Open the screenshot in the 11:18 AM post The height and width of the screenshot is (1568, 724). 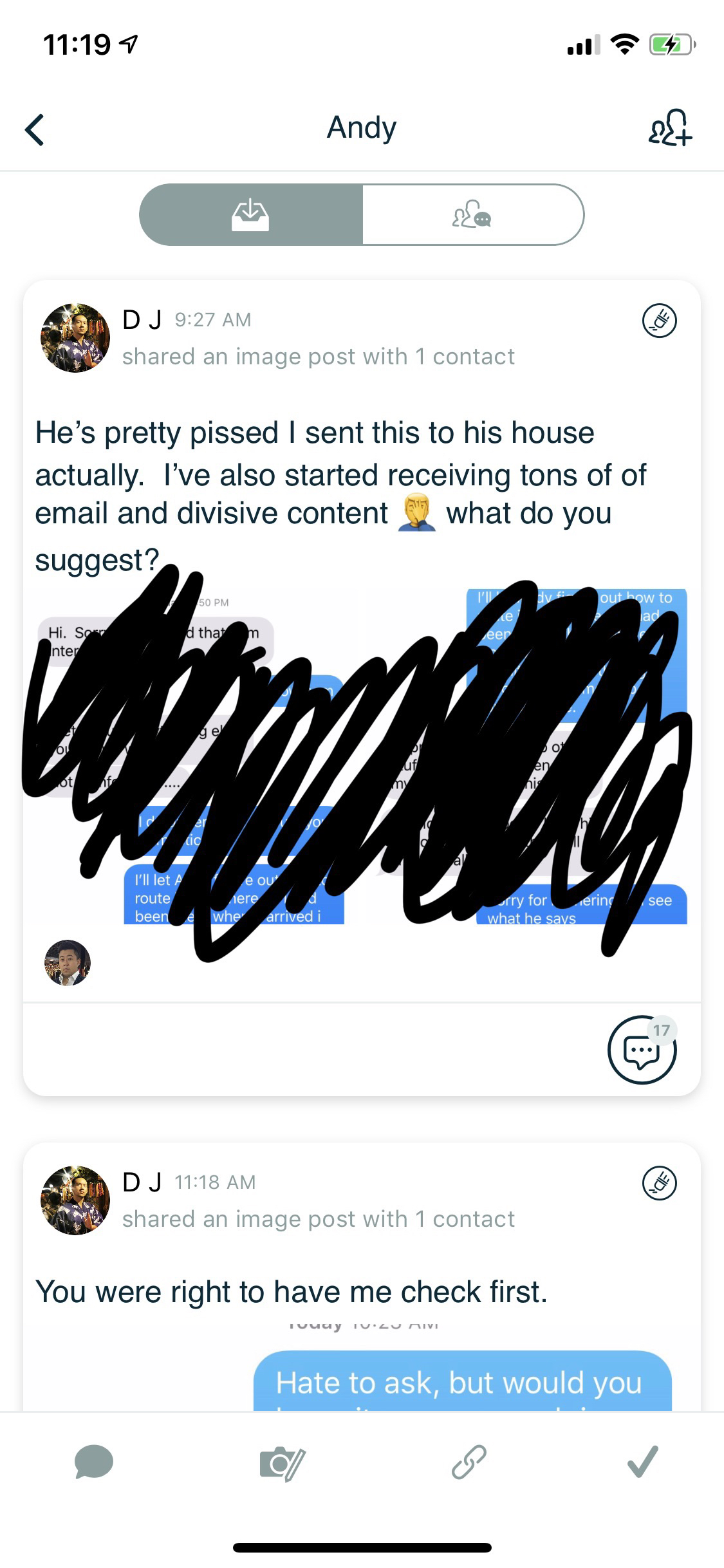[461, 1377]
